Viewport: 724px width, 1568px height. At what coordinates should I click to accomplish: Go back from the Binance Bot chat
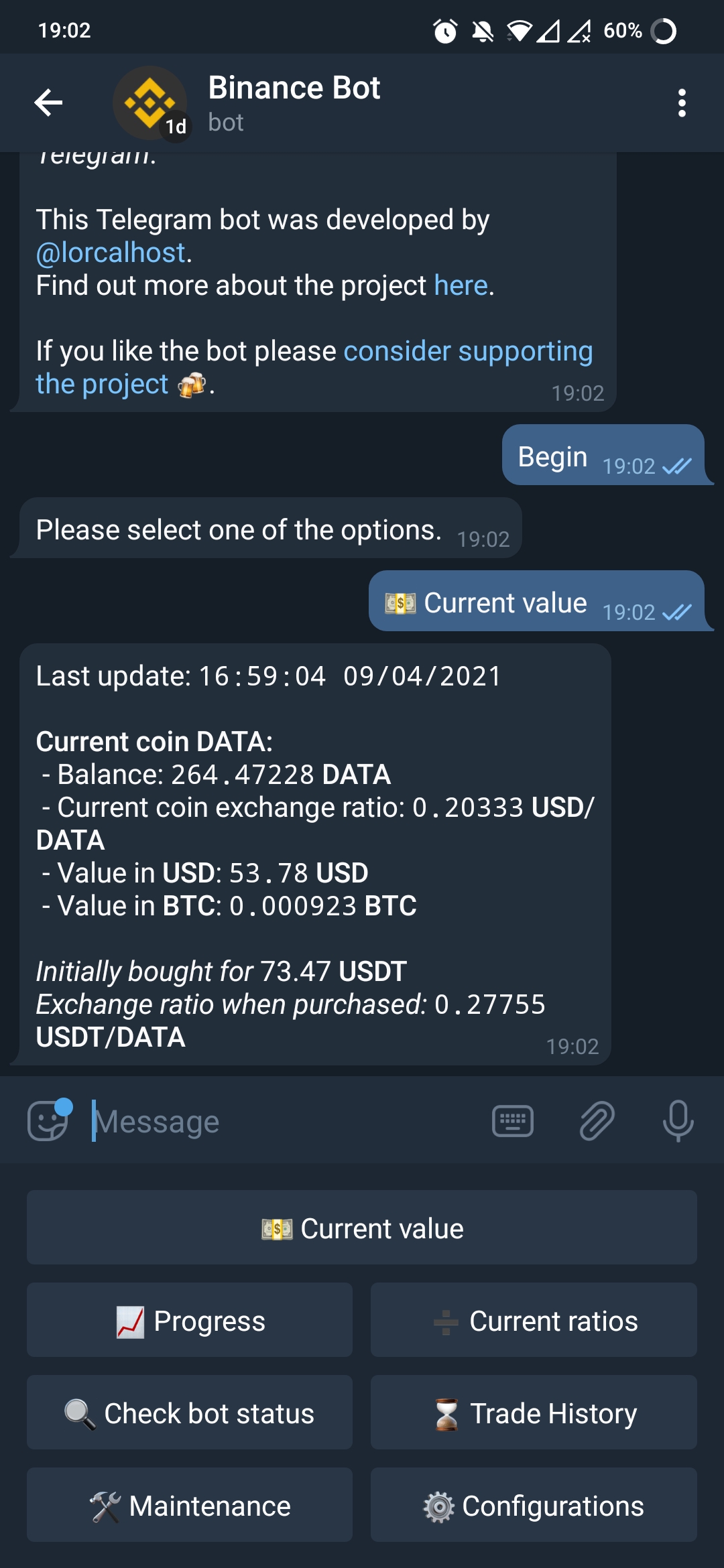tap(48, 103)
